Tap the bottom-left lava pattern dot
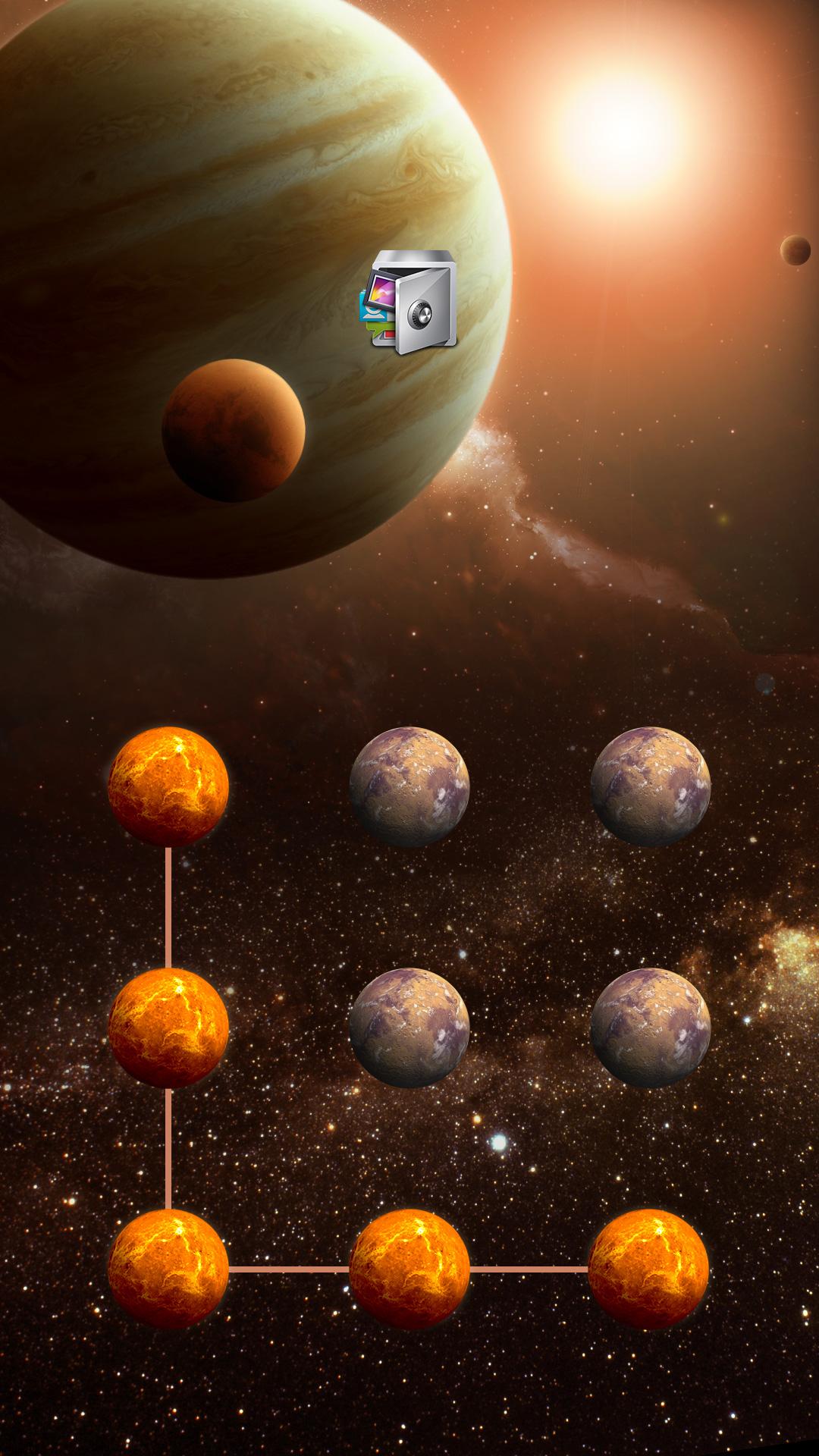 point(168,1269)
